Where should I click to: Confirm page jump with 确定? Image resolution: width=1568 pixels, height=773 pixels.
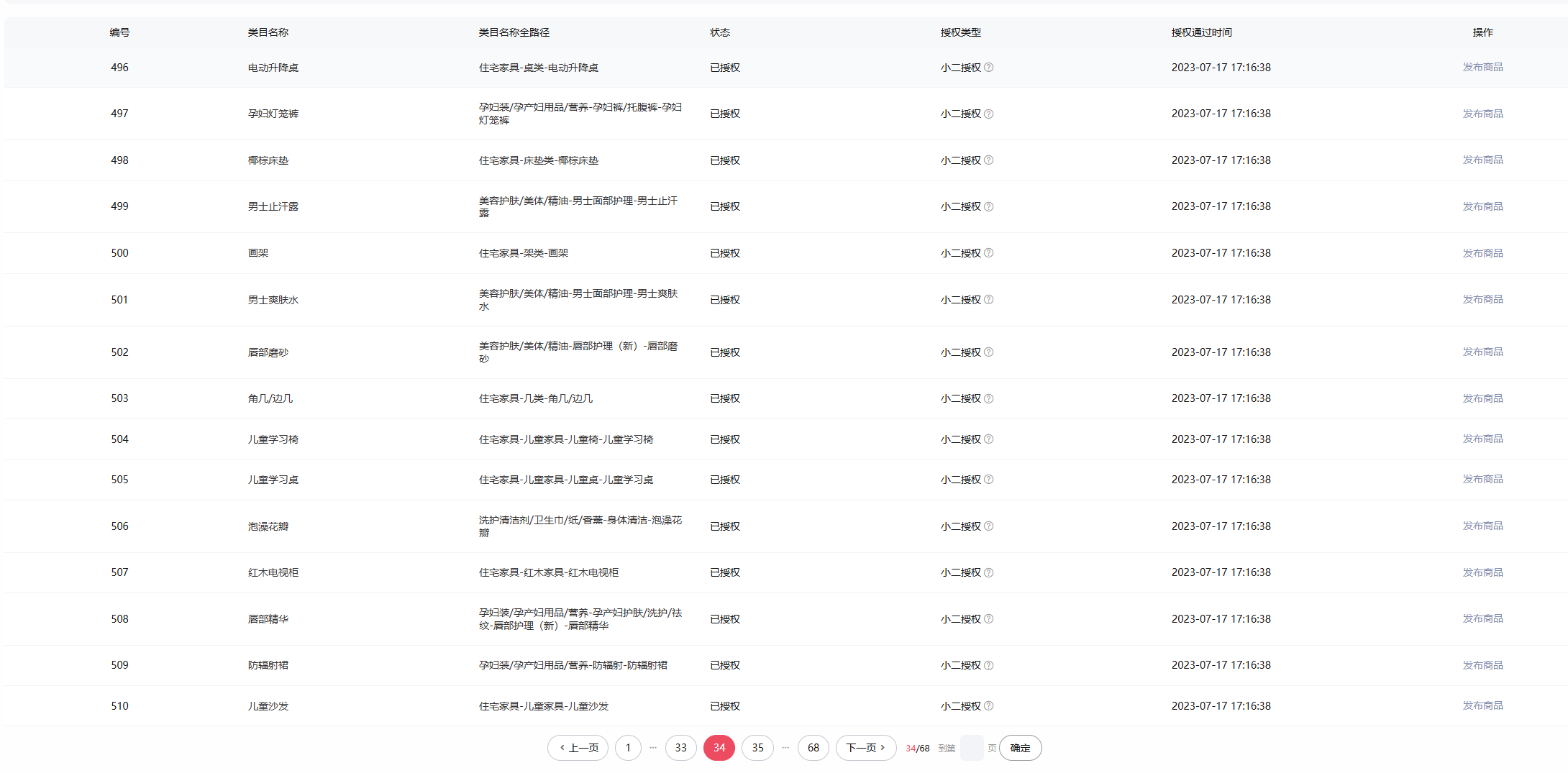tap(1020, 748)
